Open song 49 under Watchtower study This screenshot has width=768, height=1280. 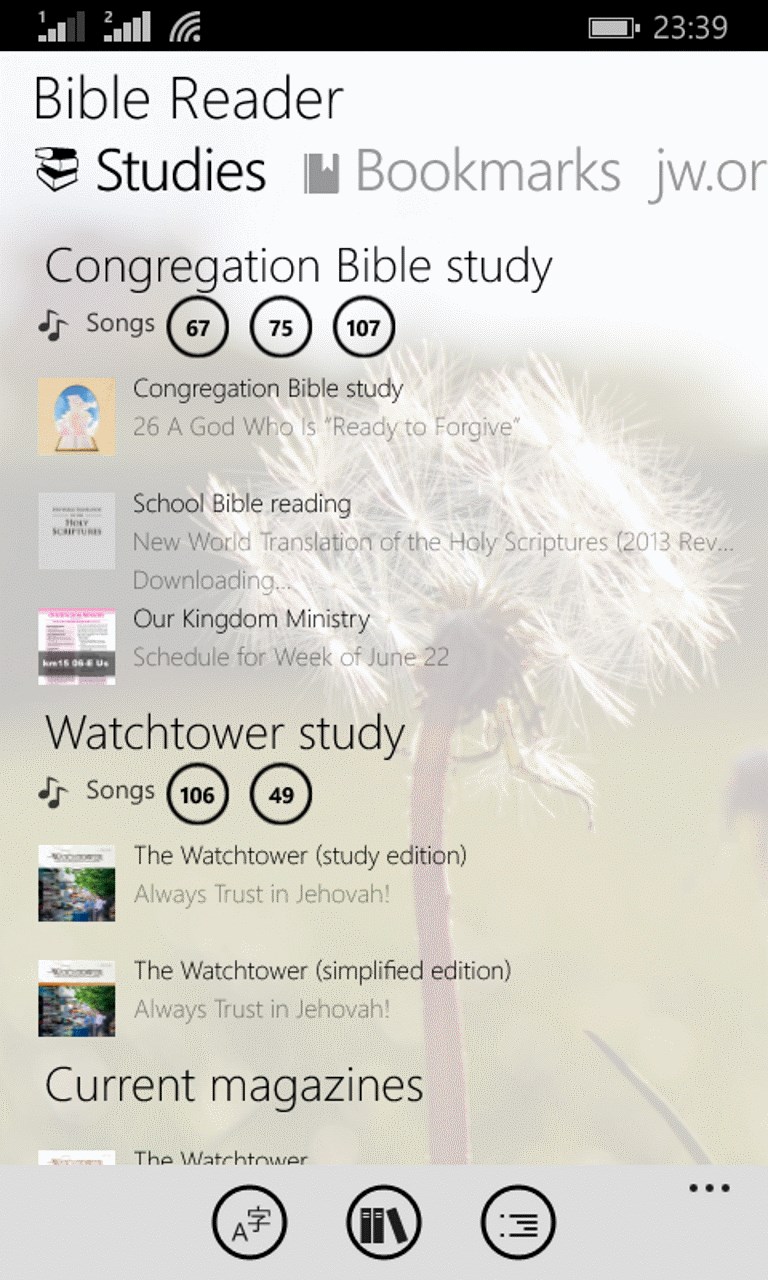coord(281,795)
